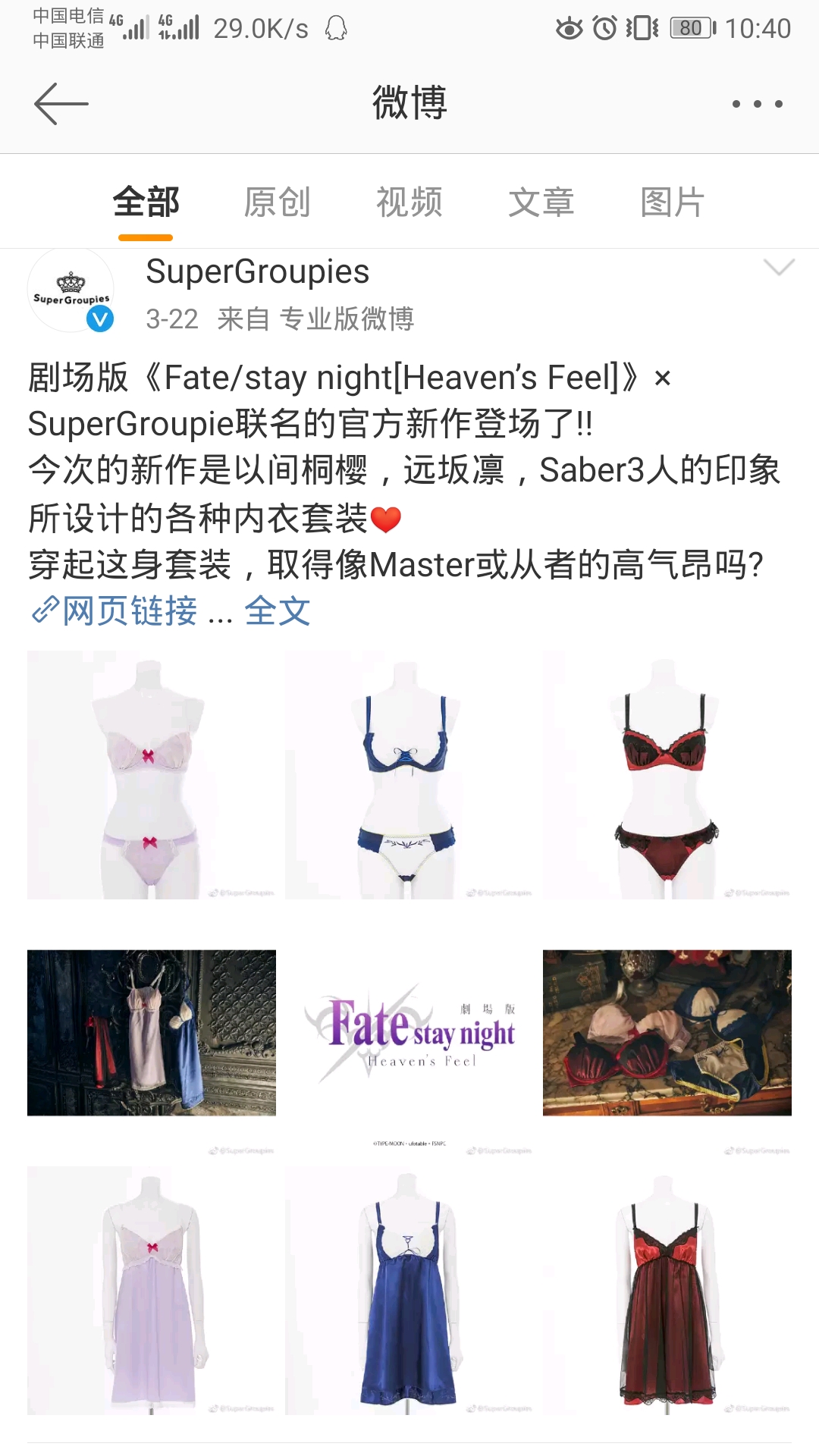Viewport: 819px width, 1456px height.
Task: Tap the SuperGroupies username
Action: [258, 271]
